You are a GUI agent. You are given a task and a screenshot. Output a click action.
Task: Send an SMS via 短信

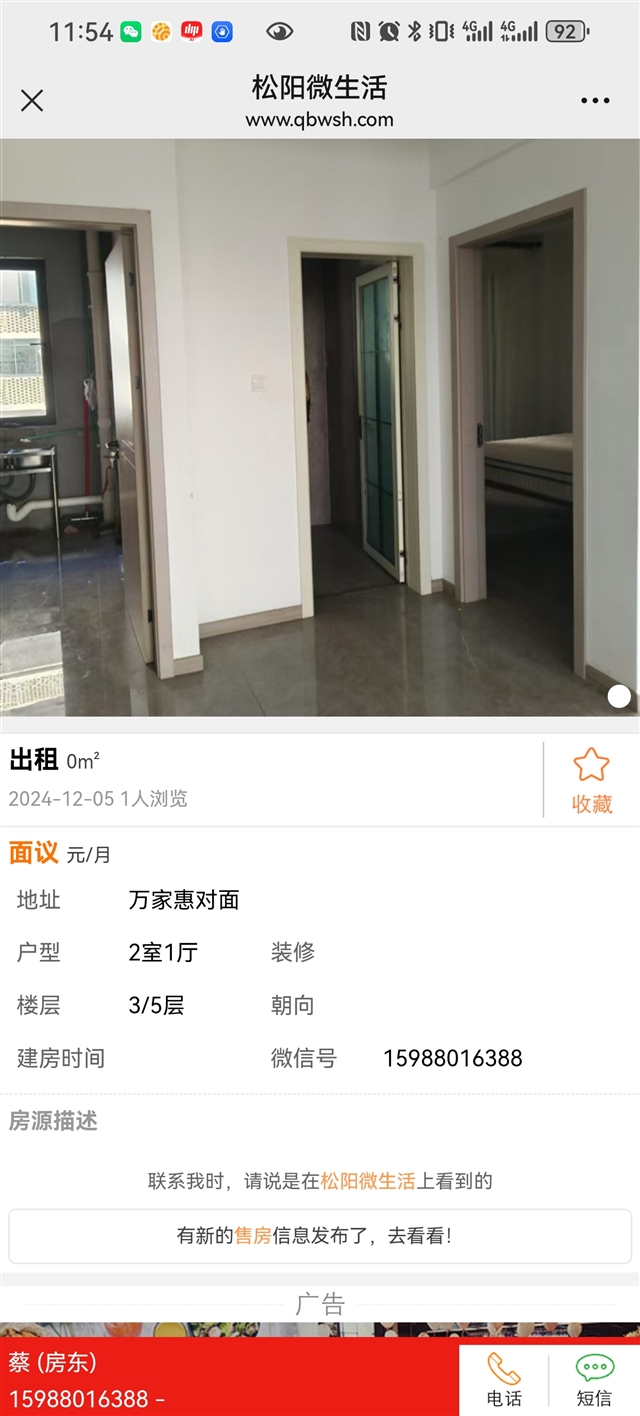point(594,1380)
